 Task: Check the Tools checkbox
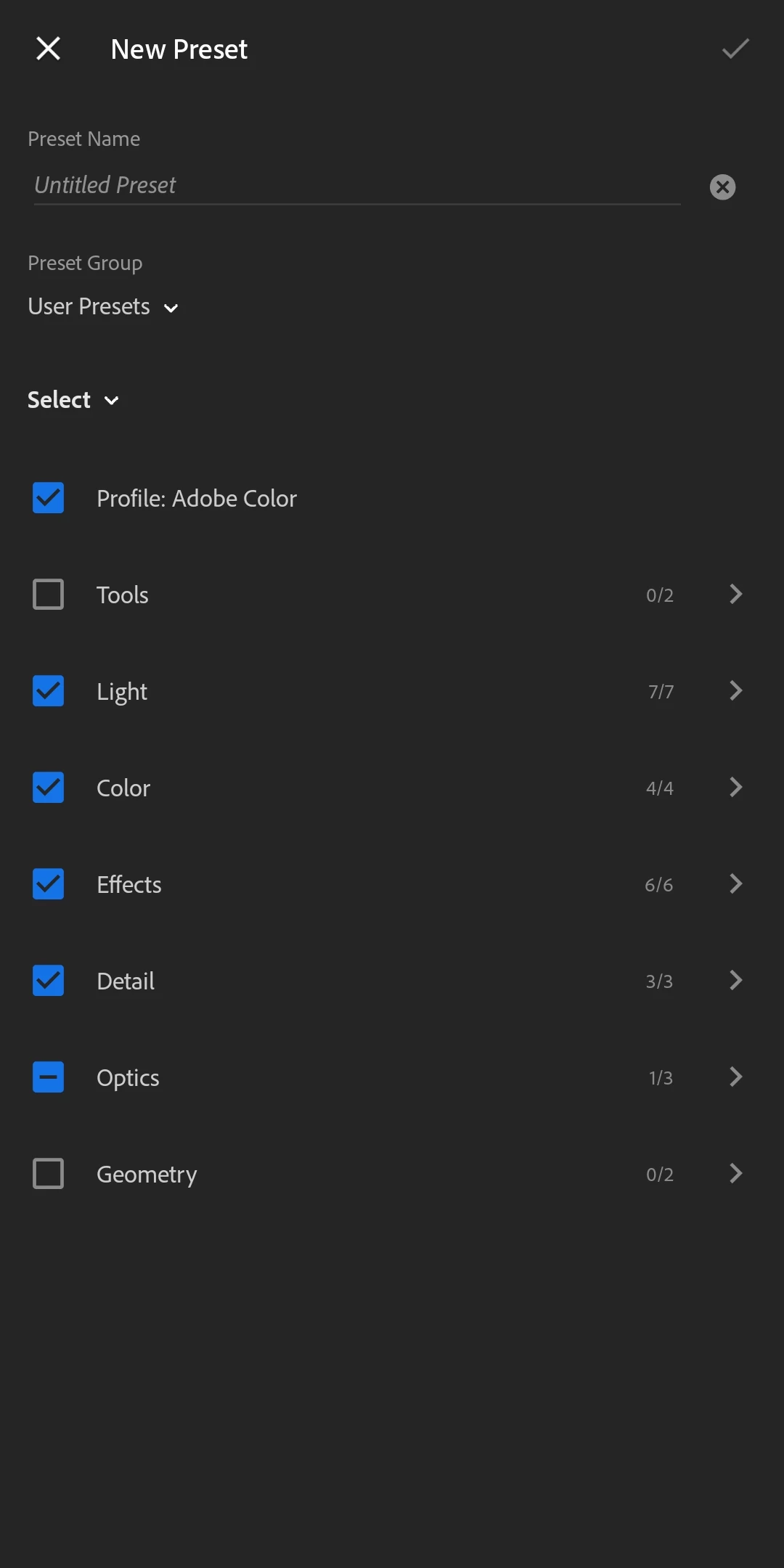(48, 595)
